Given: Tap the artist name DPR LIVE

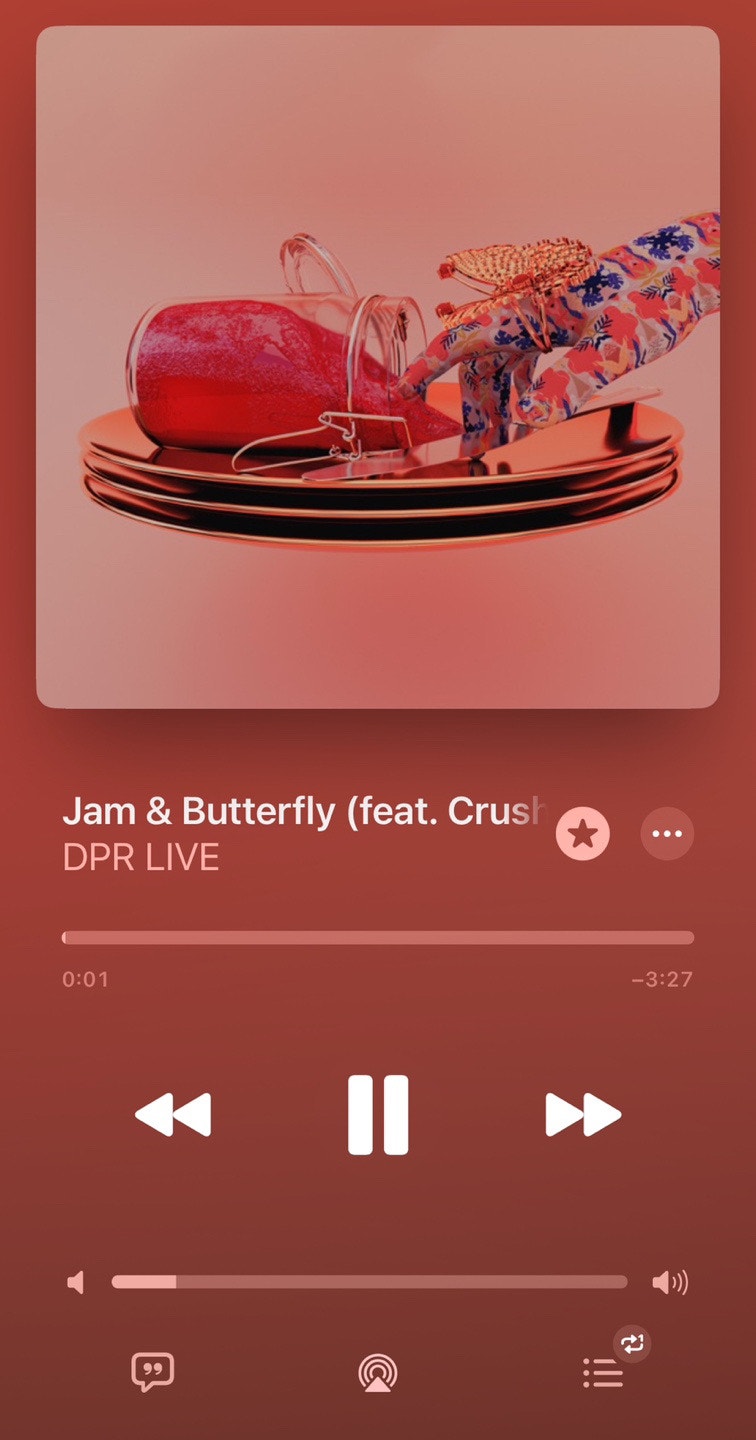Looking at the screenshot, I should click(140, 857).
